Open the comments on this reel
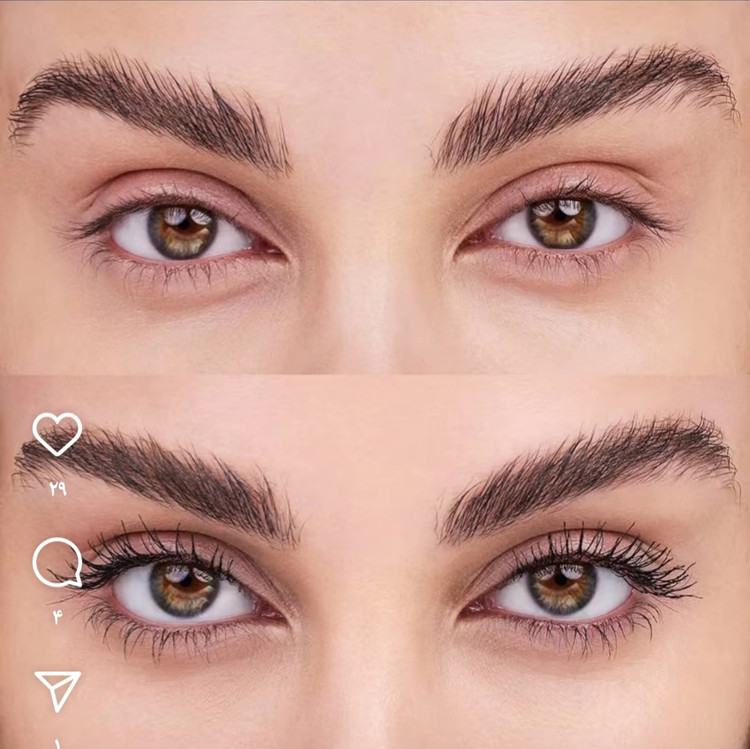This screenshot has width=750, height=749. click(x=57, y=562)
